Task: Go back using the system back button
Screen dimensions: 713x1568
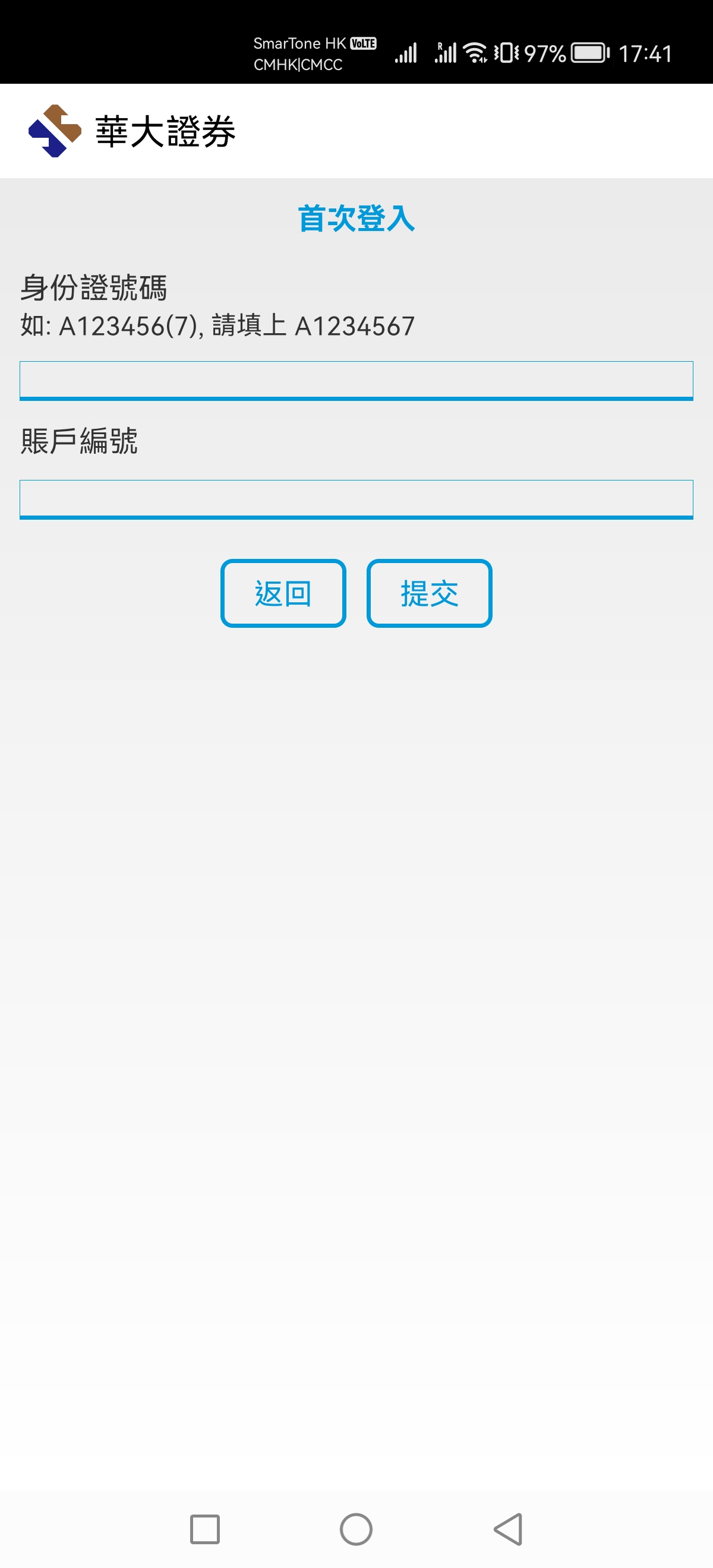Action: 509,1529
